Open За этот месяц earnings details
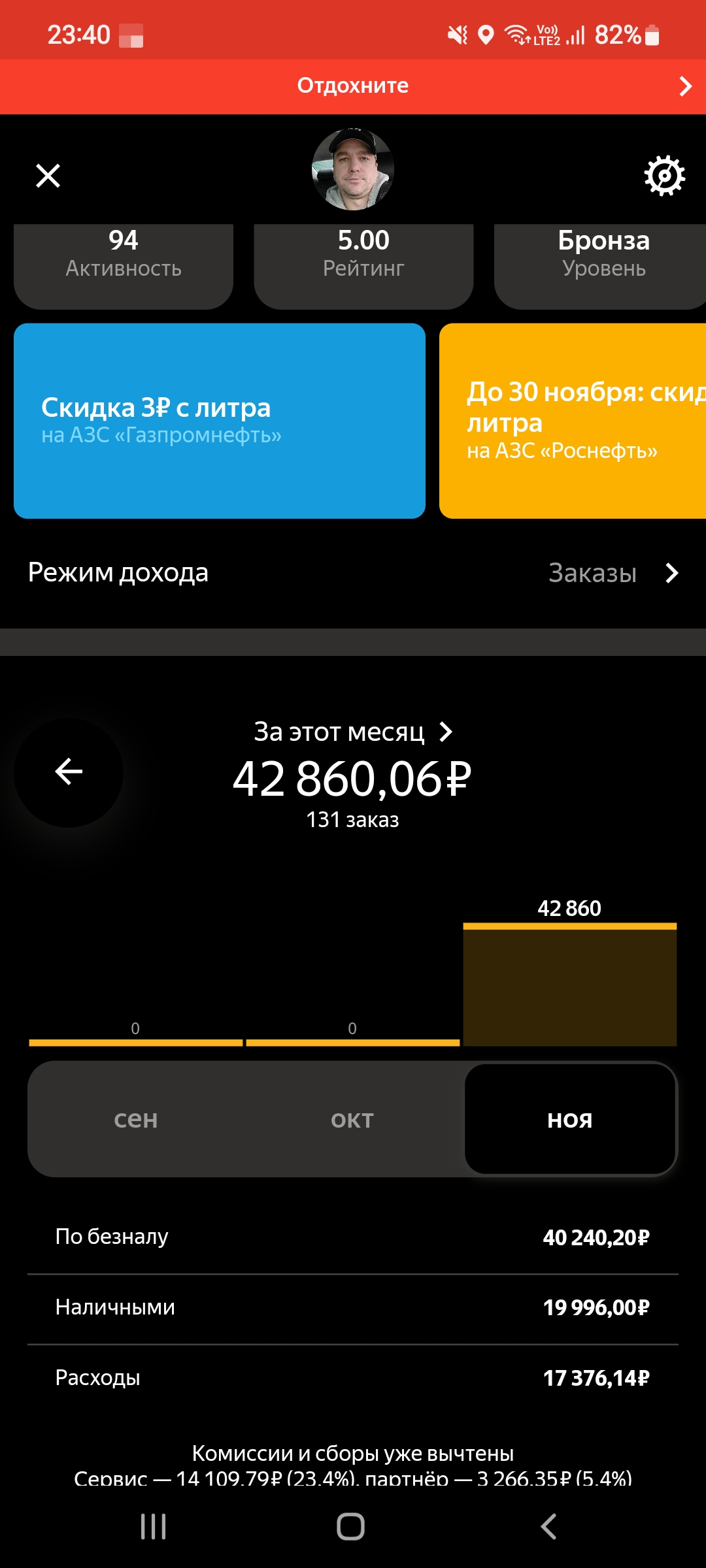 coord(353,732)
